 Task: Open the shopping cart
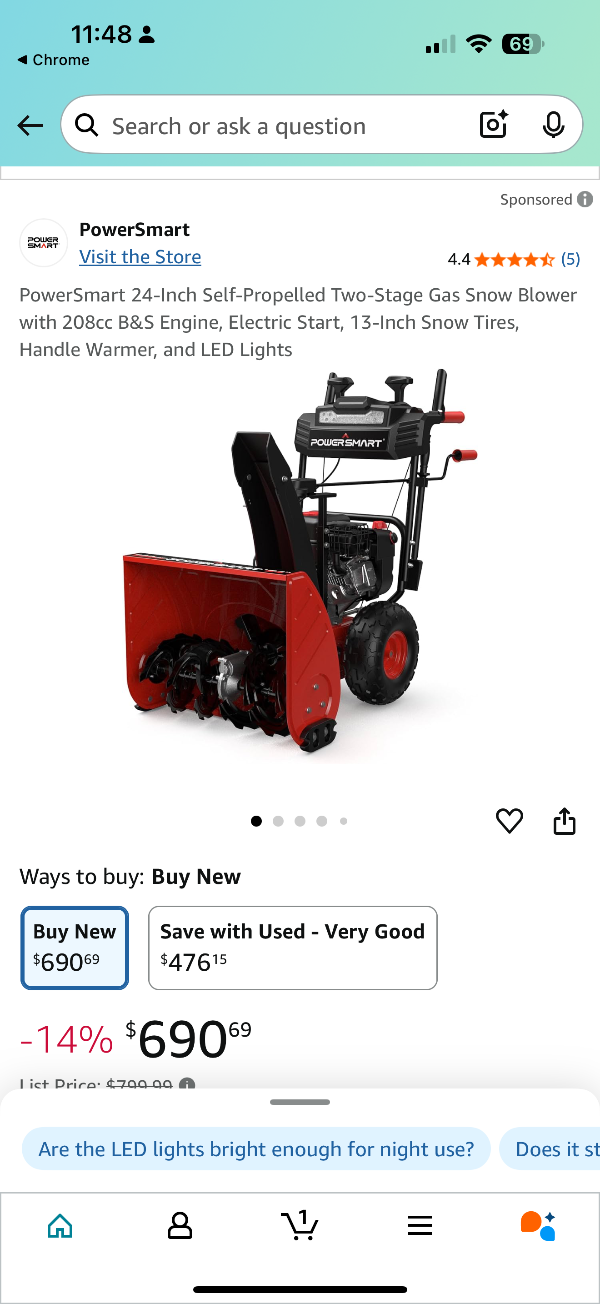299,1226
